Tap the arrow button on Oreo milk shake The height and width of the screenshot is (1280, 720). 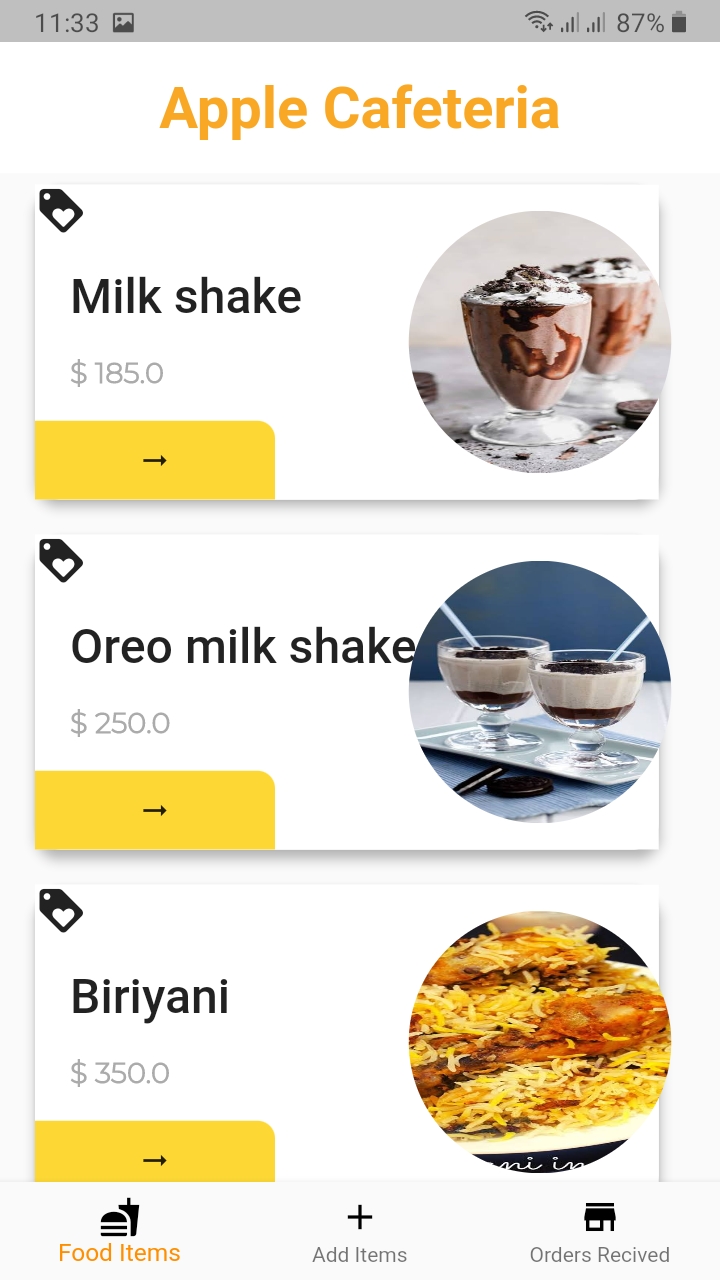pyautogui.click(x=155, y=810)
